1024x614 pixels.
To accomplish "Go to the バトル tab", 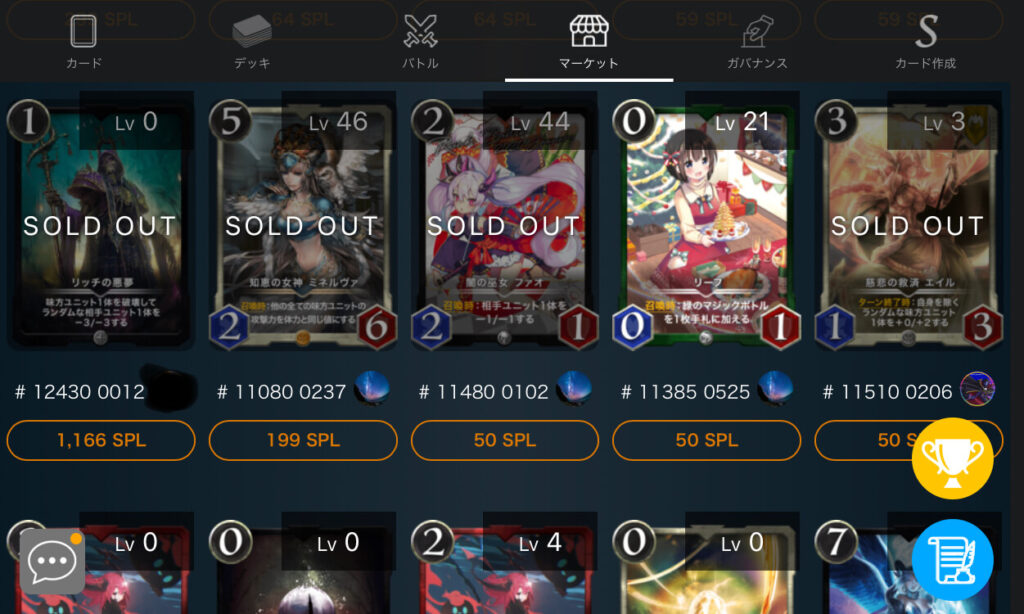I will pos(420,42).
